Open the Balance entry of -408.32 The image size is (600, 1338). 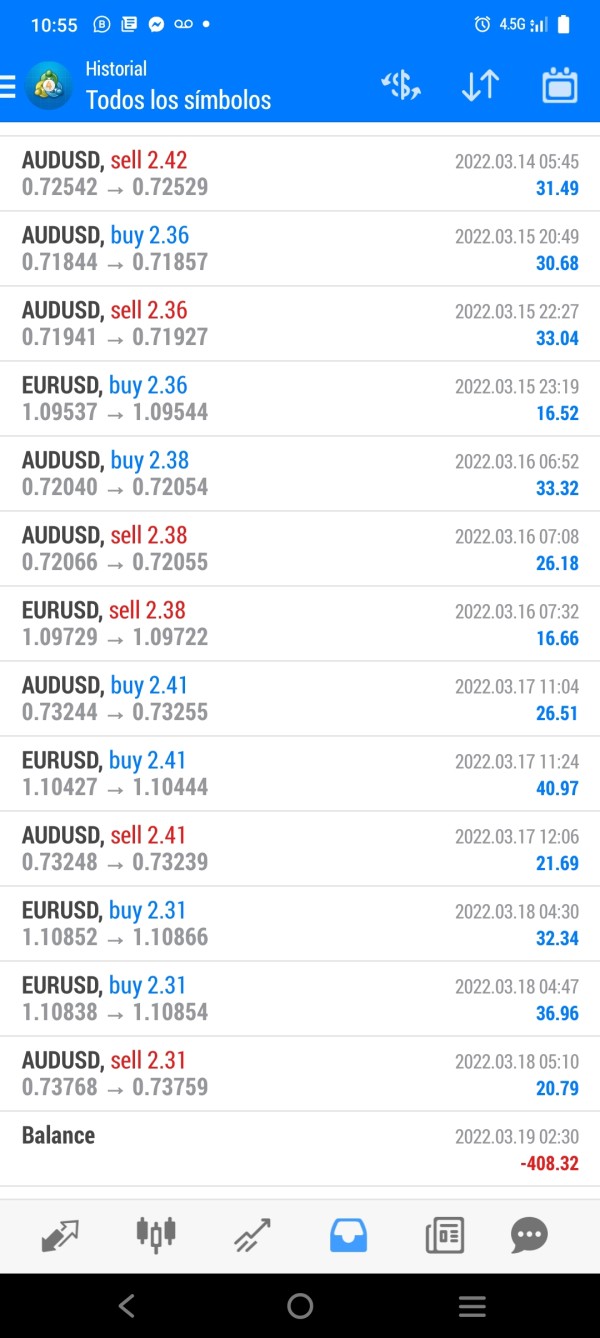300,1149
